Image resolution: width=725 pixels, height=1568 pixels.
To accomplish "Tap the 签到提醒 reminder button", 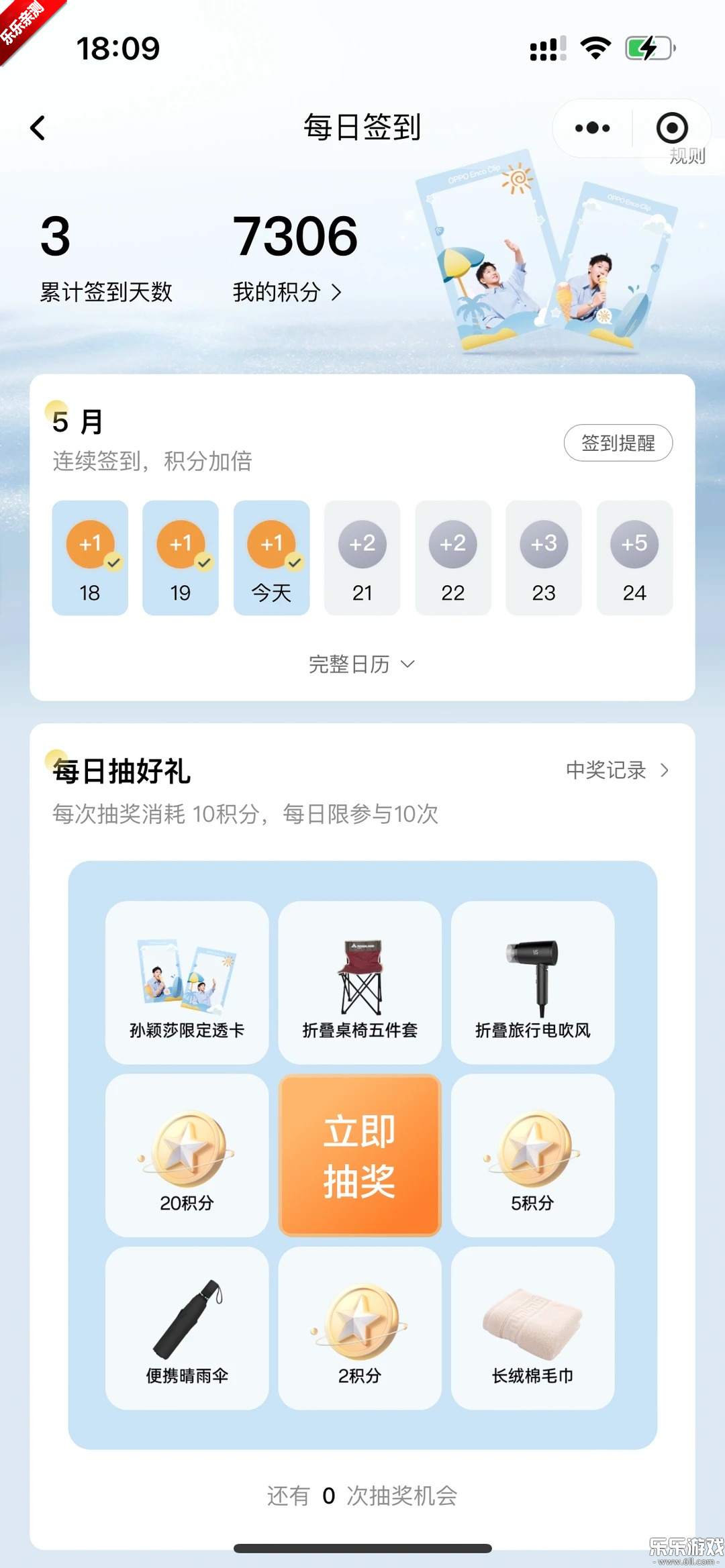I will pos(618,443).
